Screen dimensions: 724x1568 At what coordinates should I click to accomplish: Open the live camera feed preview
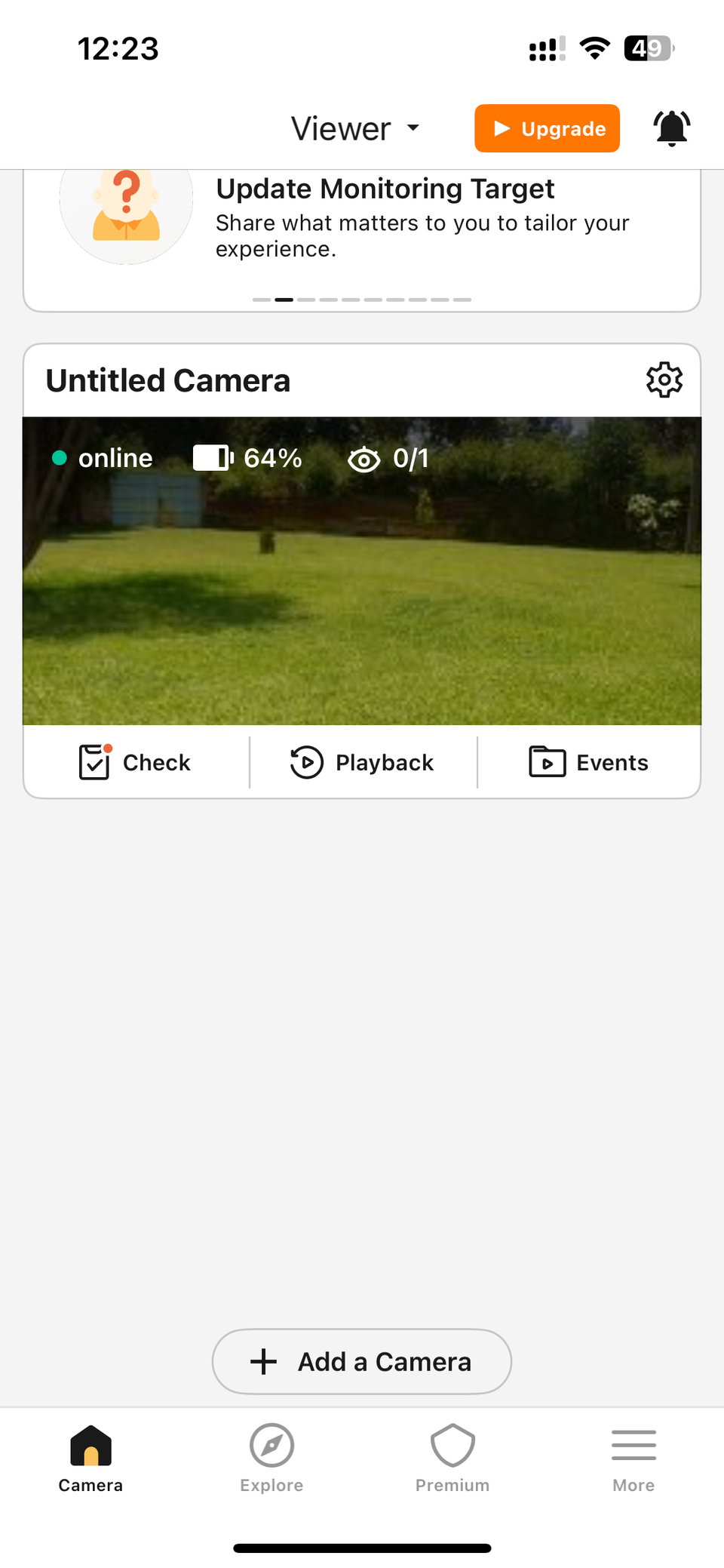pyautogui.click(x=362, y=571)
